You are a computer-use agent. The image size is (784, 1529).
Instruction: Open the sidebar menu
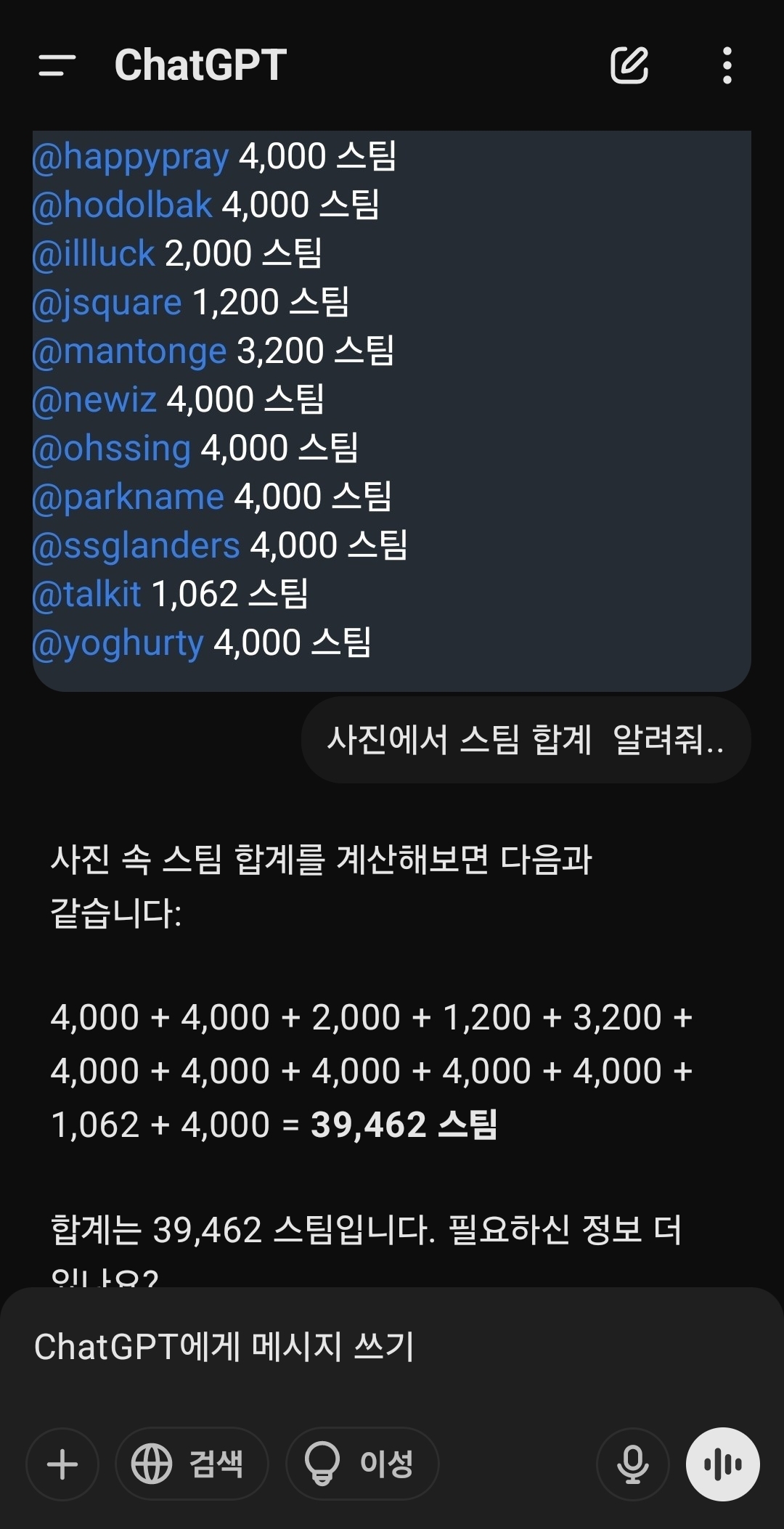click(x=57, y=65)
